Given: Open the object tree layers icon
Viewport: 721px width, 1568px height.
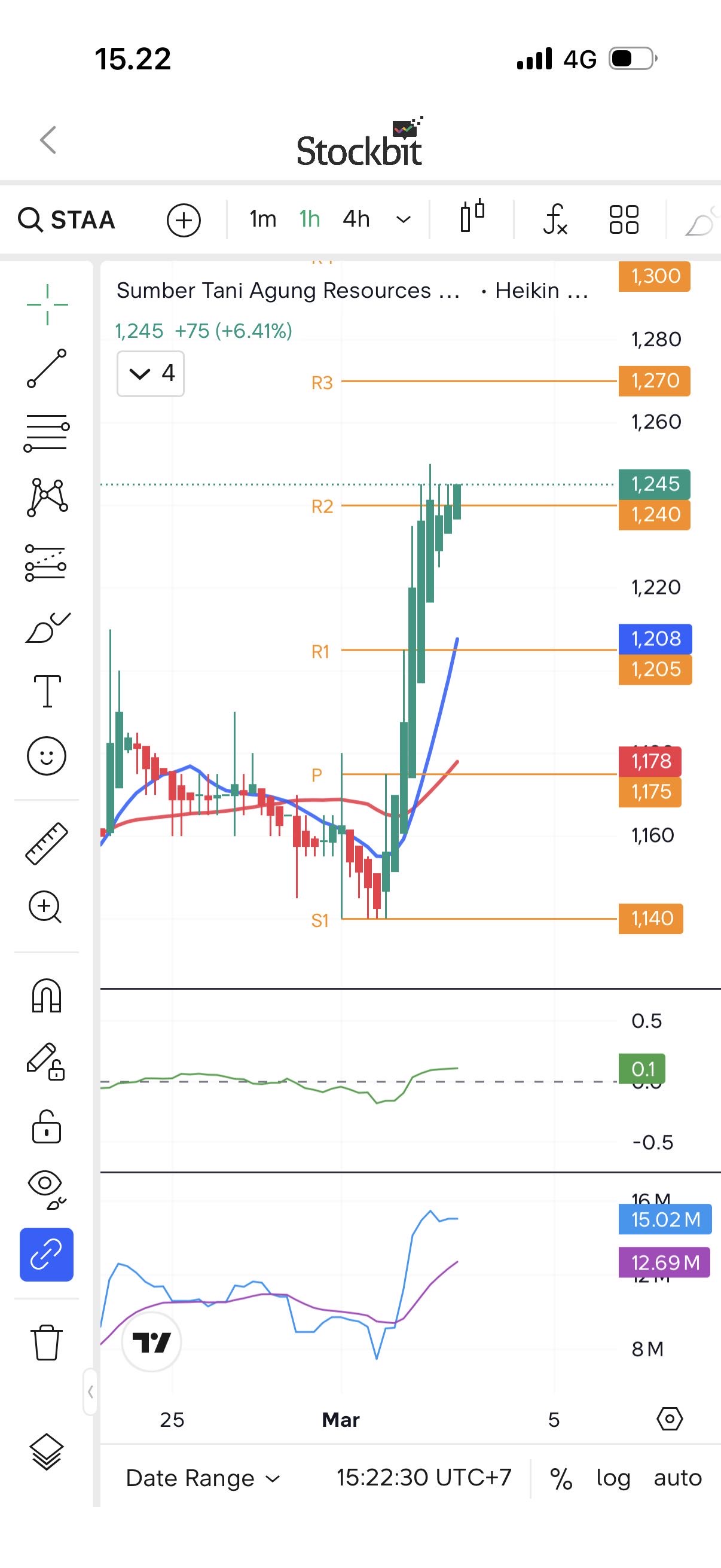Looking at the screenshot, I should [x=47, y=1451].
